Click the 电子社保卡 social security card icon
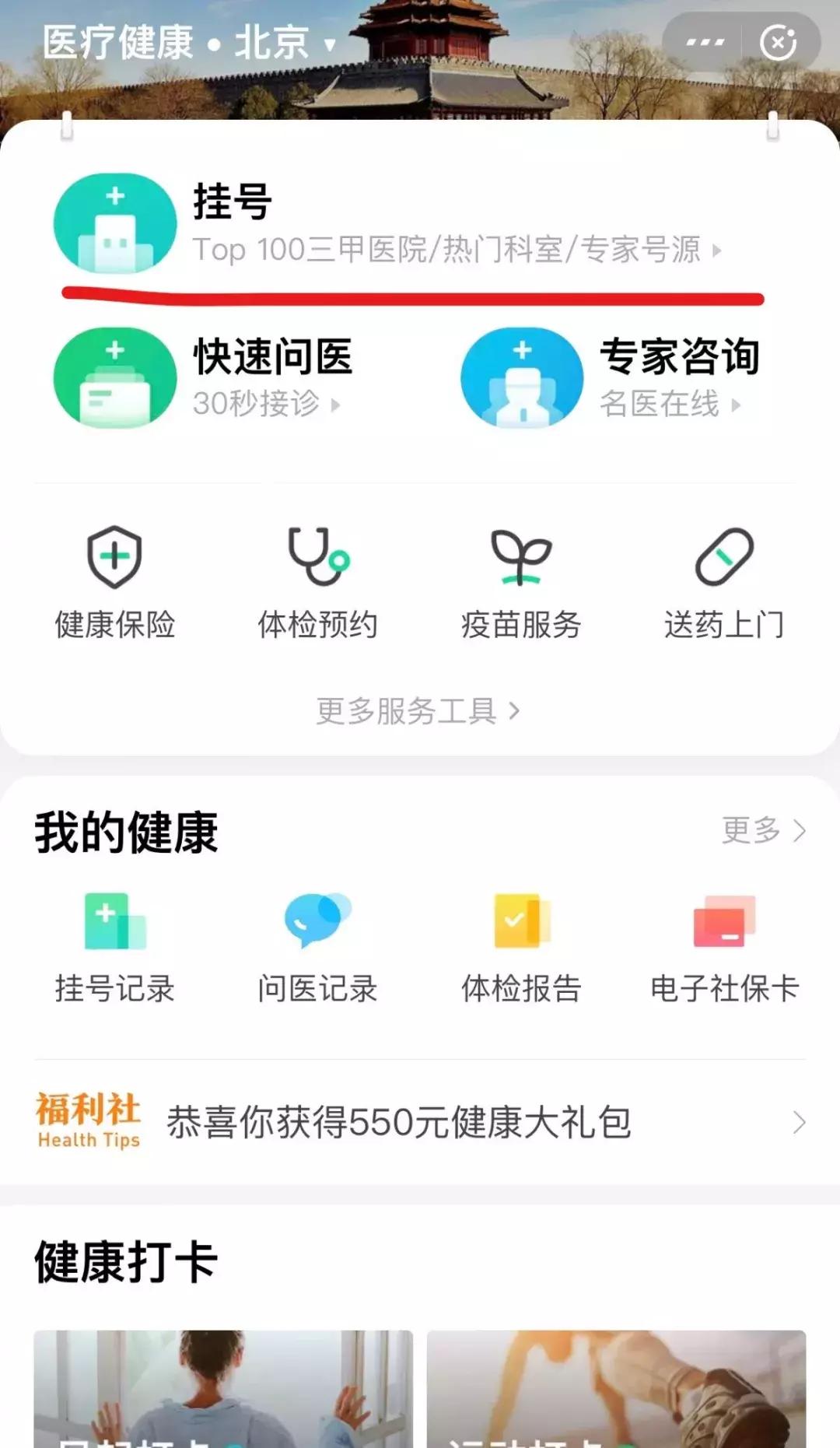 tap(723, 926)
